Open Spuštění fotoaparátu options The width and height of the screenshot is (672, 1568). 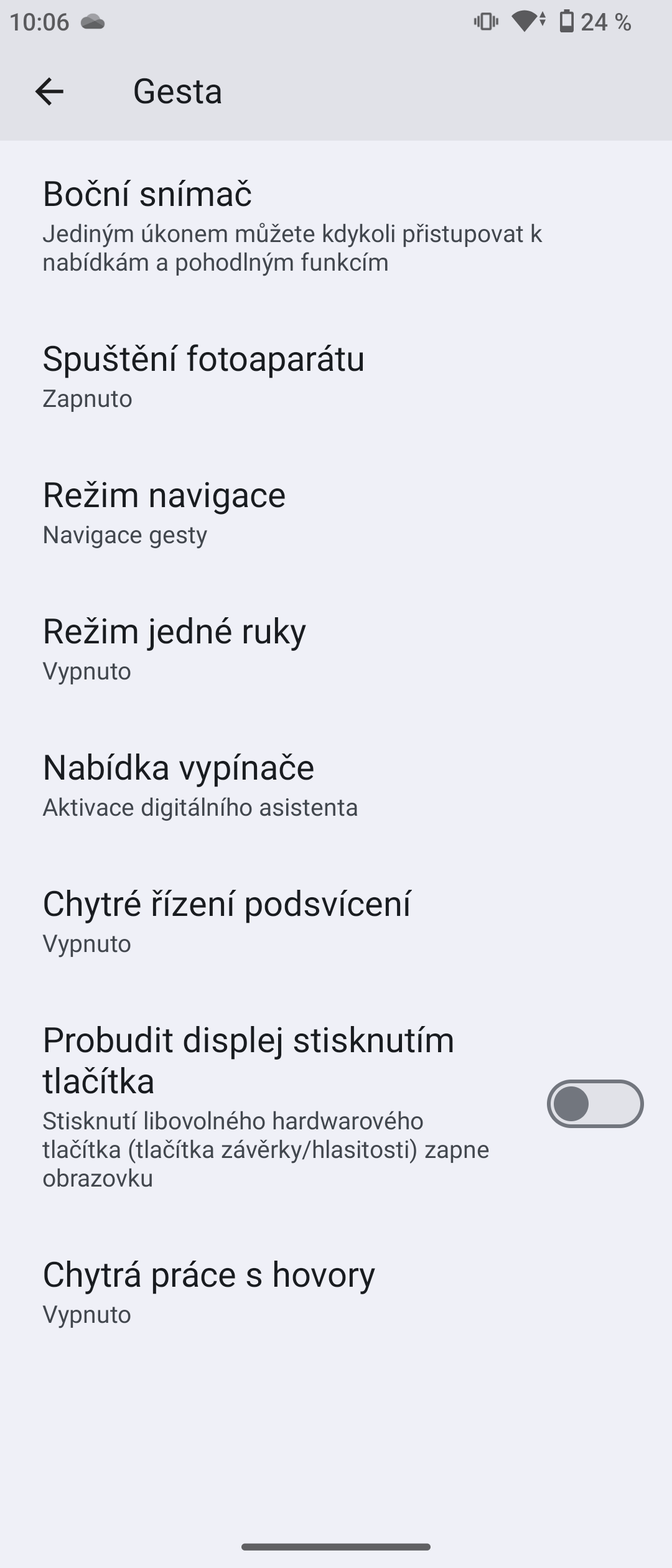[249, 373]
